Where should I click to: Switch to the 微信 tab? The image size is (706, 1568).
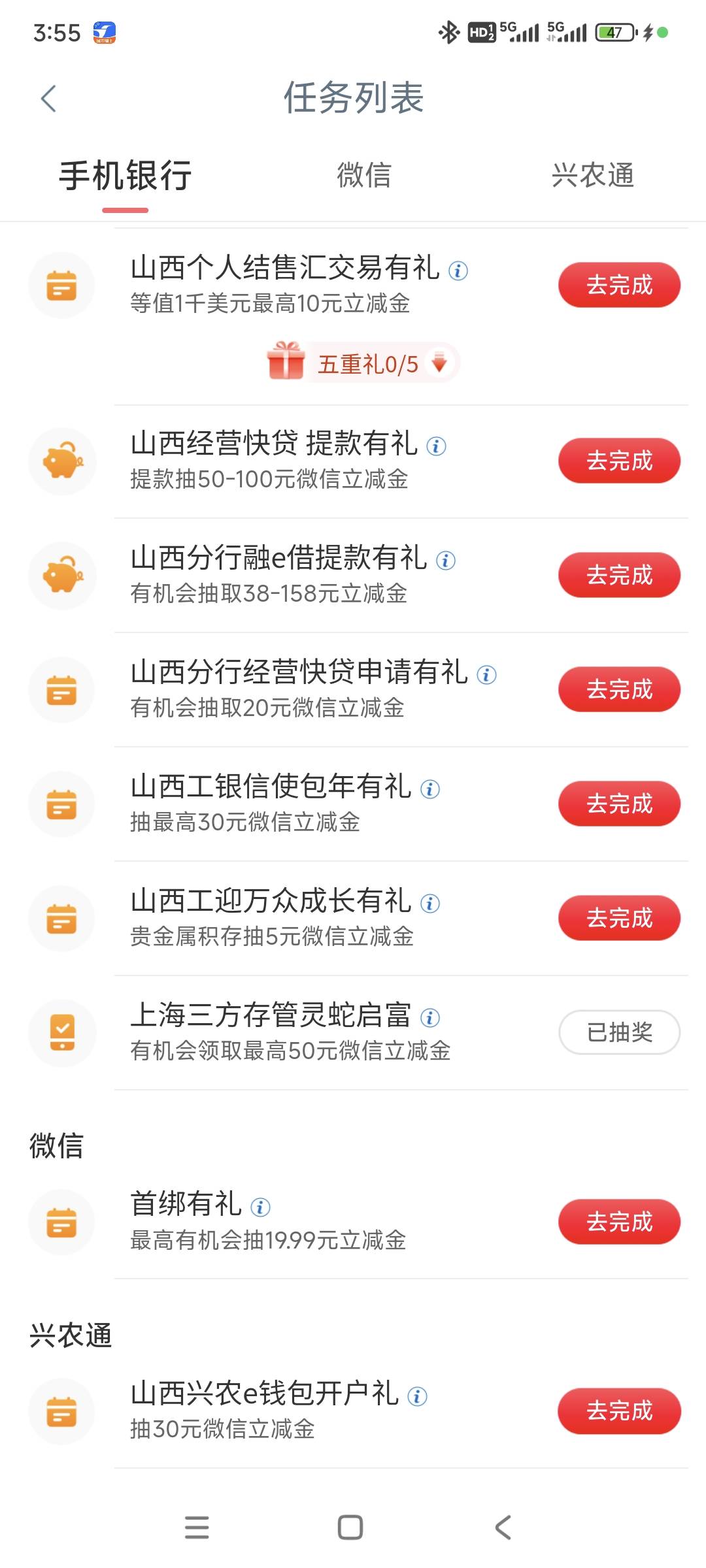[x=364, y=175]
